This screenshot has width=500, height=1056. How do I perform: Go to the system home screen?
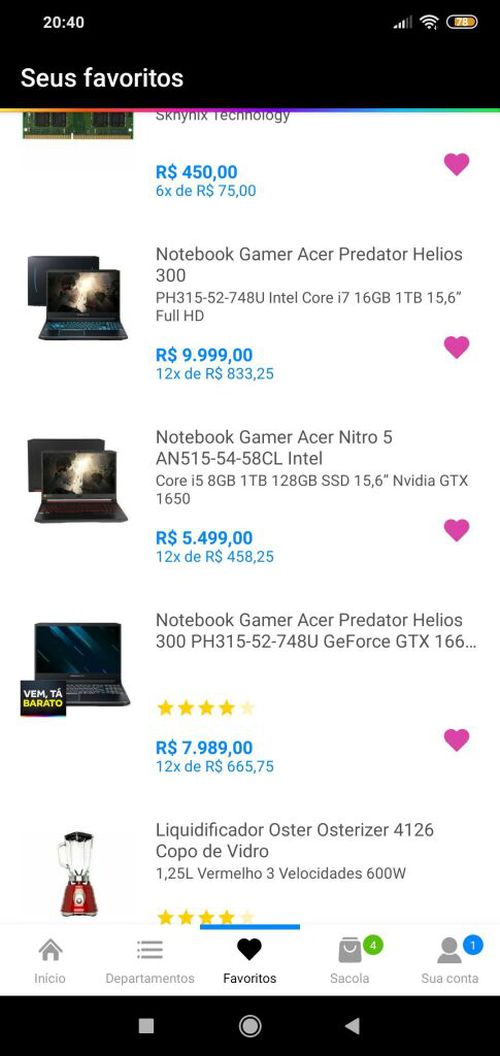tap(250, 1026)
